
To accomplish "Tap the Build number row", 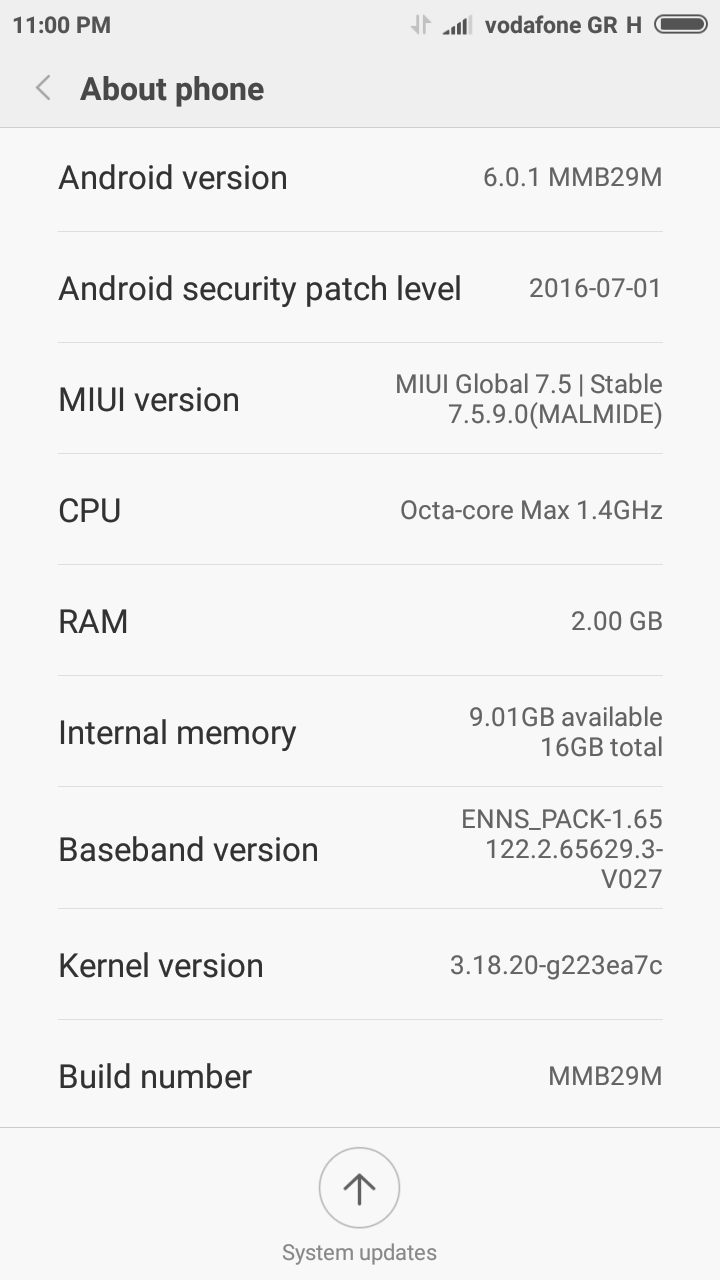I will click(360, 1076).
